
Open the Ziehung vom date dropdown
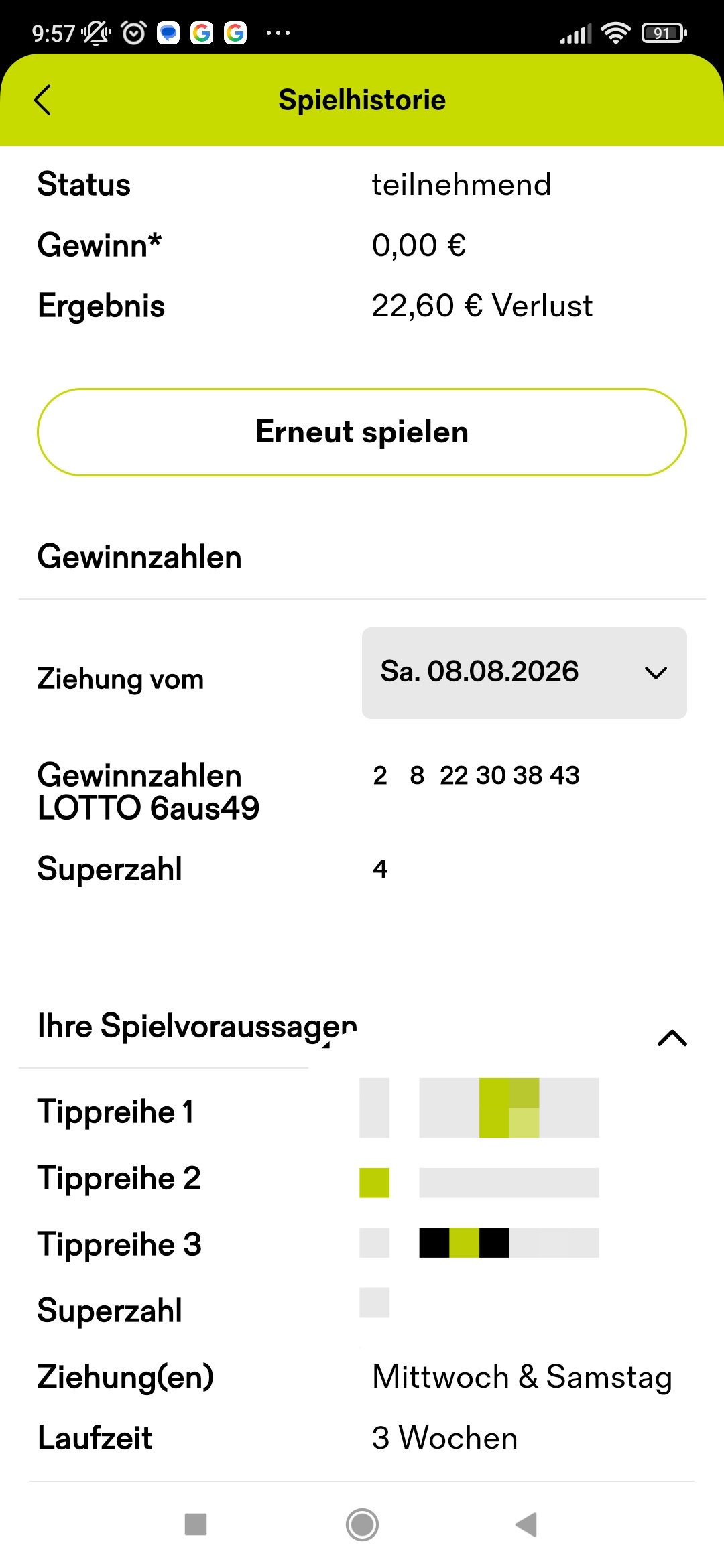point(524,673)
